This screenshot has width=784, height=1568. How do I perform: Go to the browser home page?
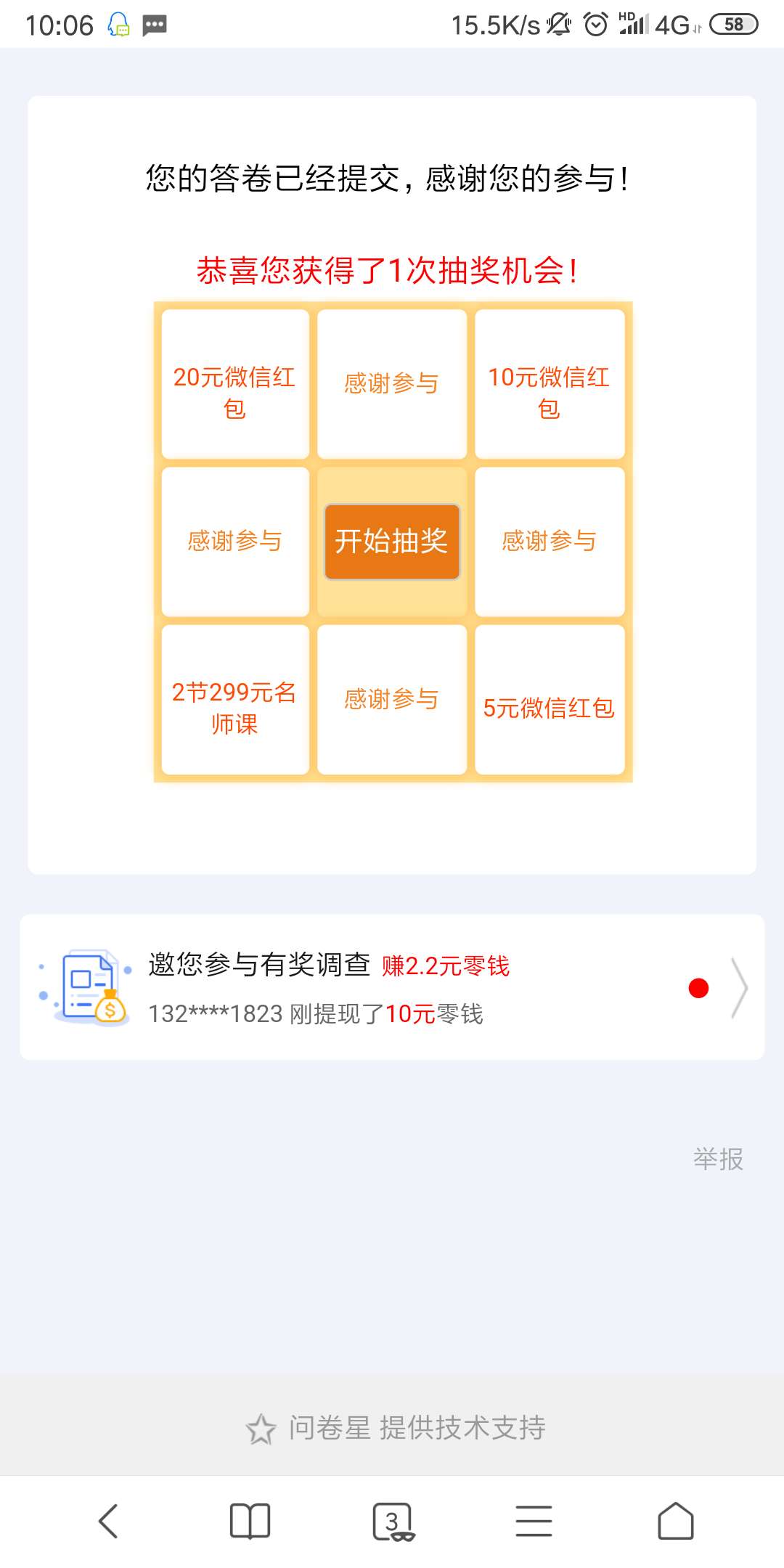coord(675,1521)
